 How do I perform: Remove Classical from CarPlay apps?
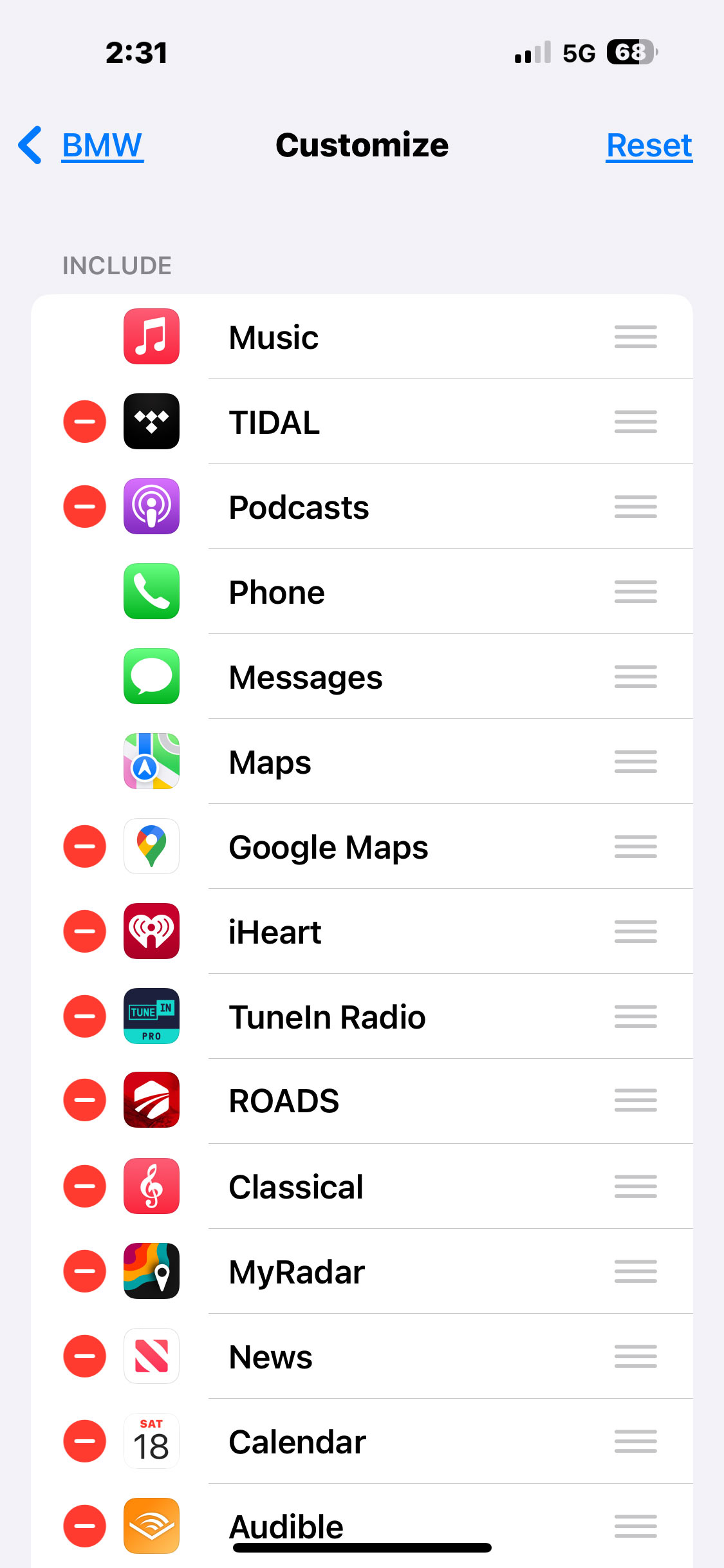coord(84,1186)
